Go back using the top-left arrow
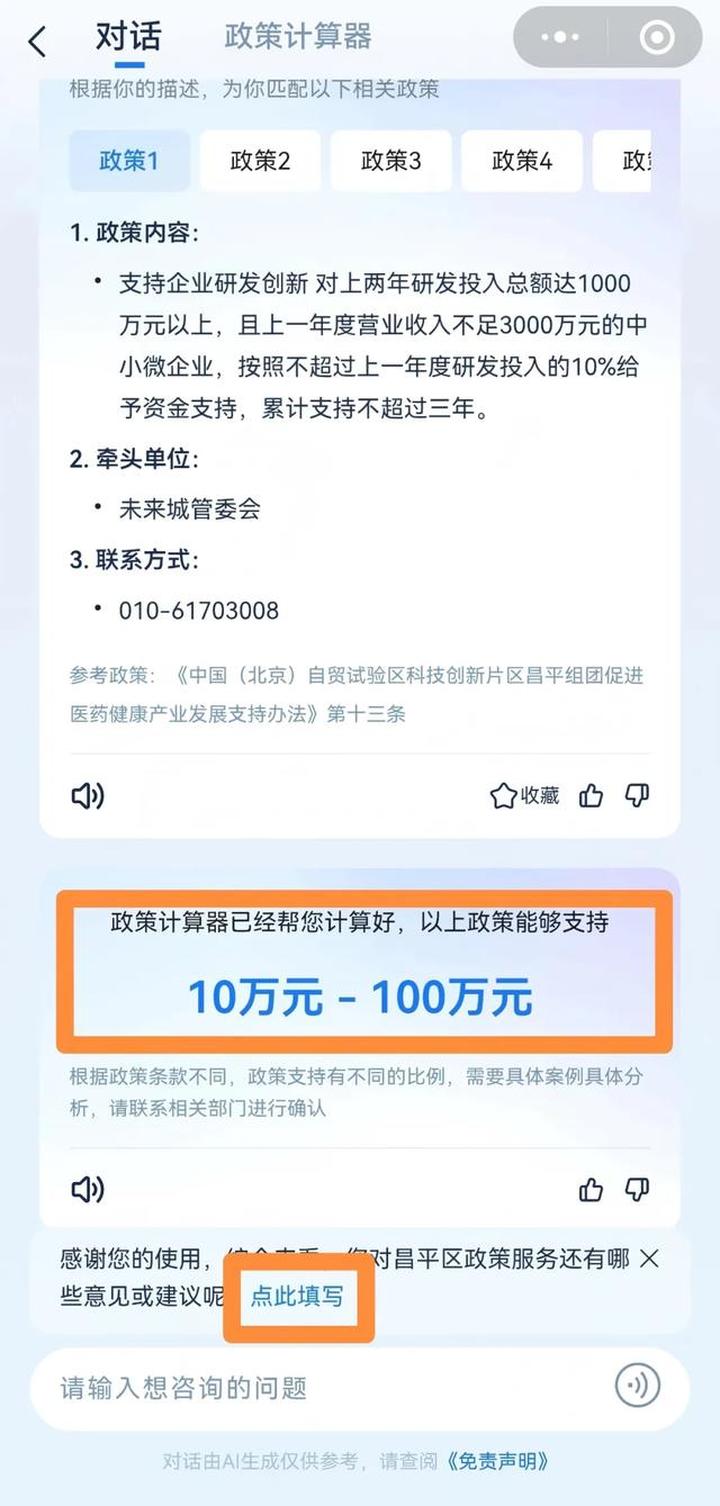Viewport: 720px width, 1506px height. (38, 41)
